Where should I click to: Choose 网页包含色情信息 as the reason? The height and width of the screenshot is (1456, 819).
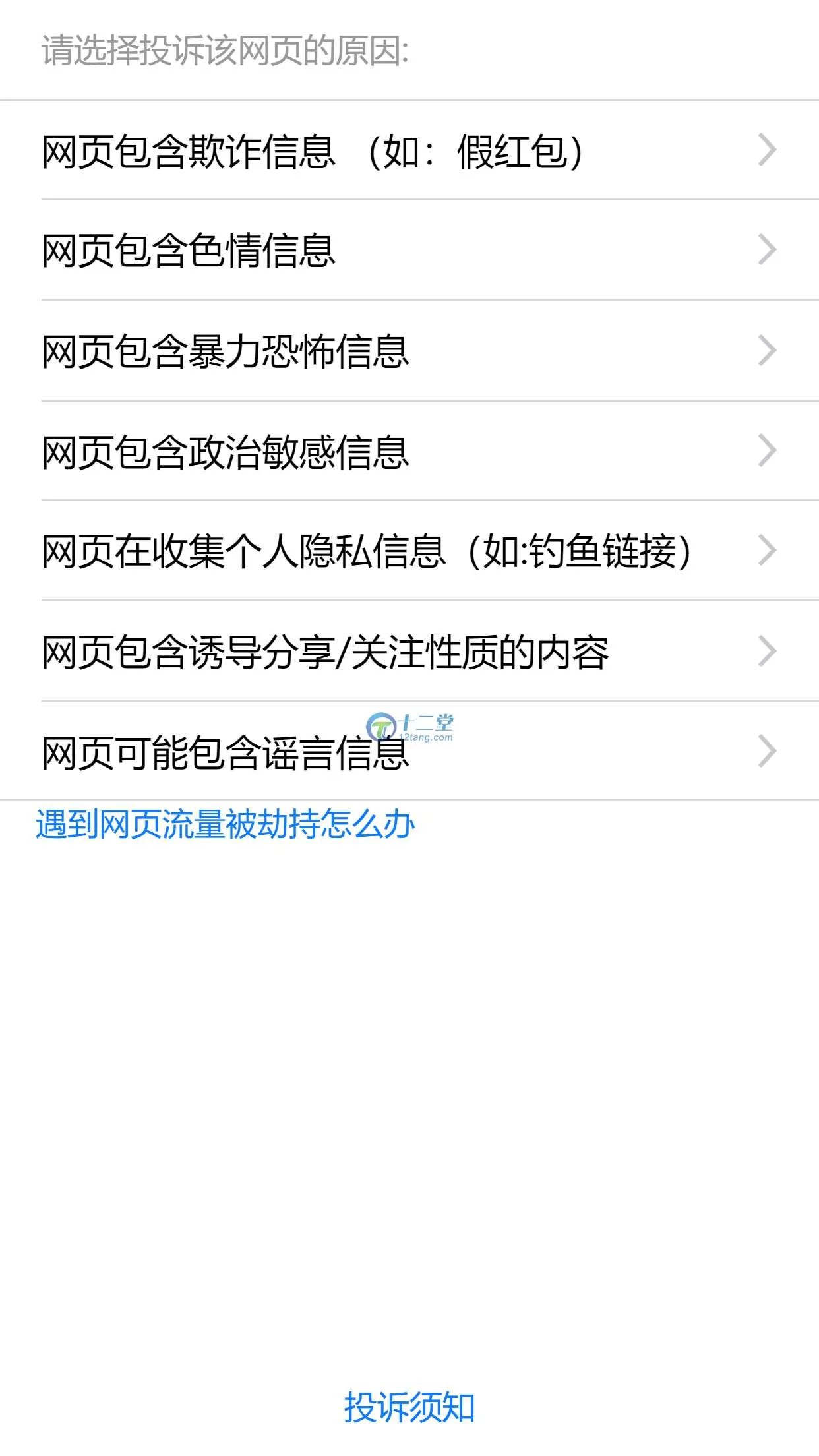[409, 251]
